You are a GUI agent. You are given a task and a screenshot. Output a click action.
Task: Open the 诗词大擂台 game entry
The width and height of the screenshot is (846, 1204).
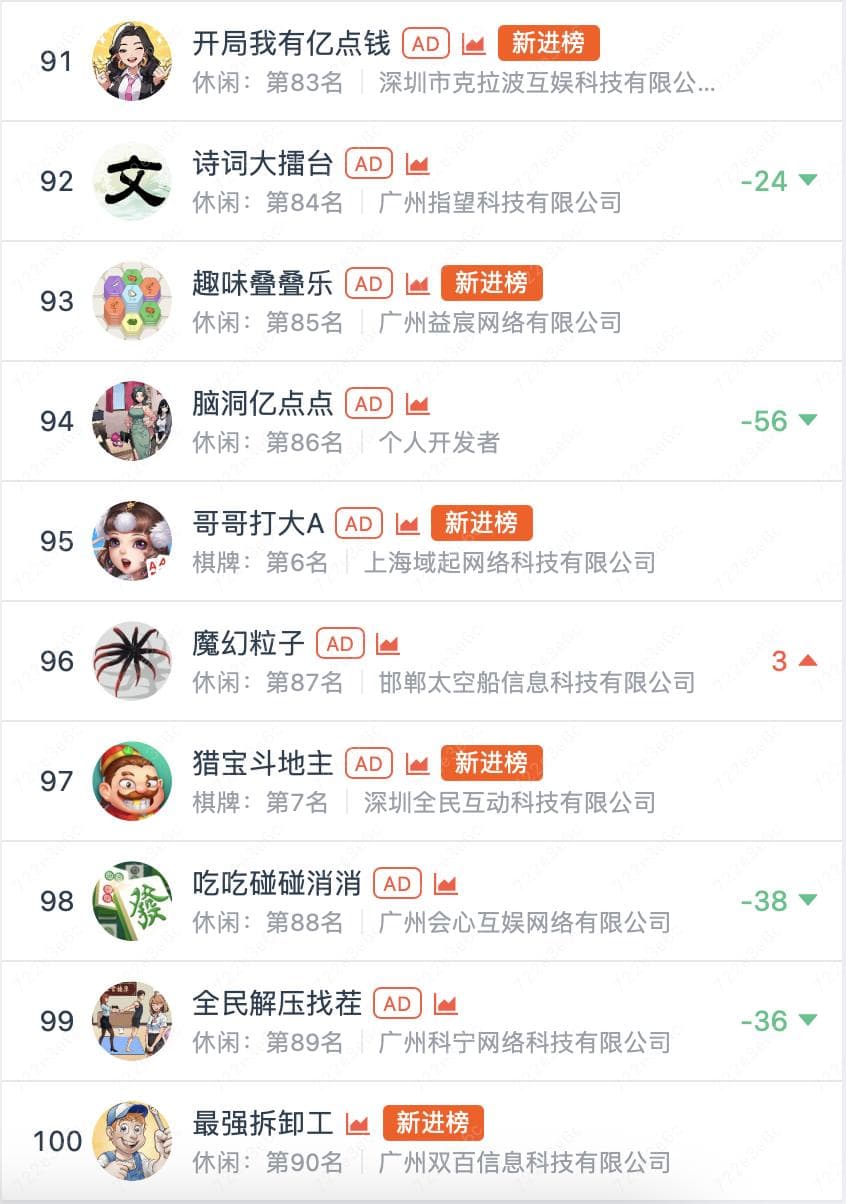pyautogui.click(x=262, y=164)
